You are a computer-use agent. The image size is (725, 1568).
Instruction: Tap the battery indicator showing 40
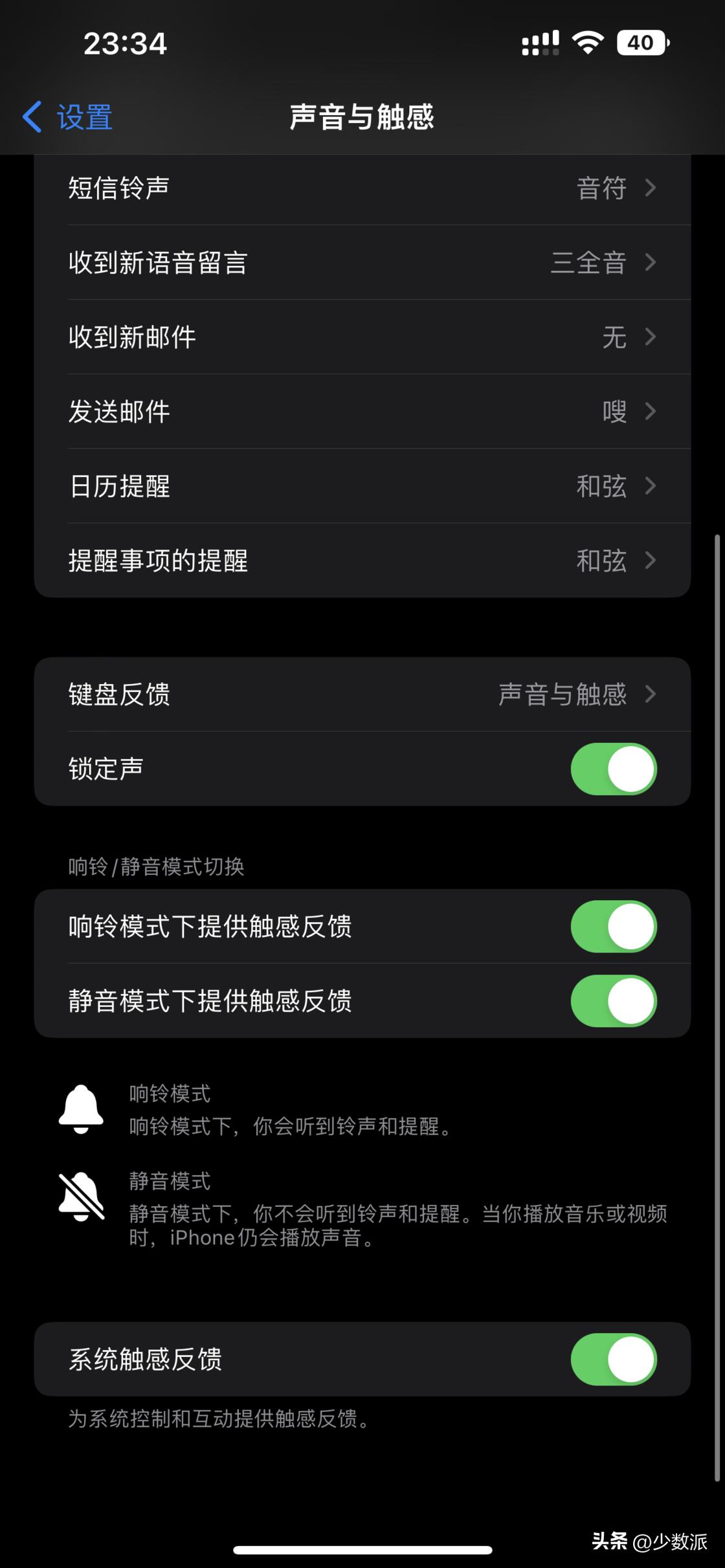pos(640,41)
